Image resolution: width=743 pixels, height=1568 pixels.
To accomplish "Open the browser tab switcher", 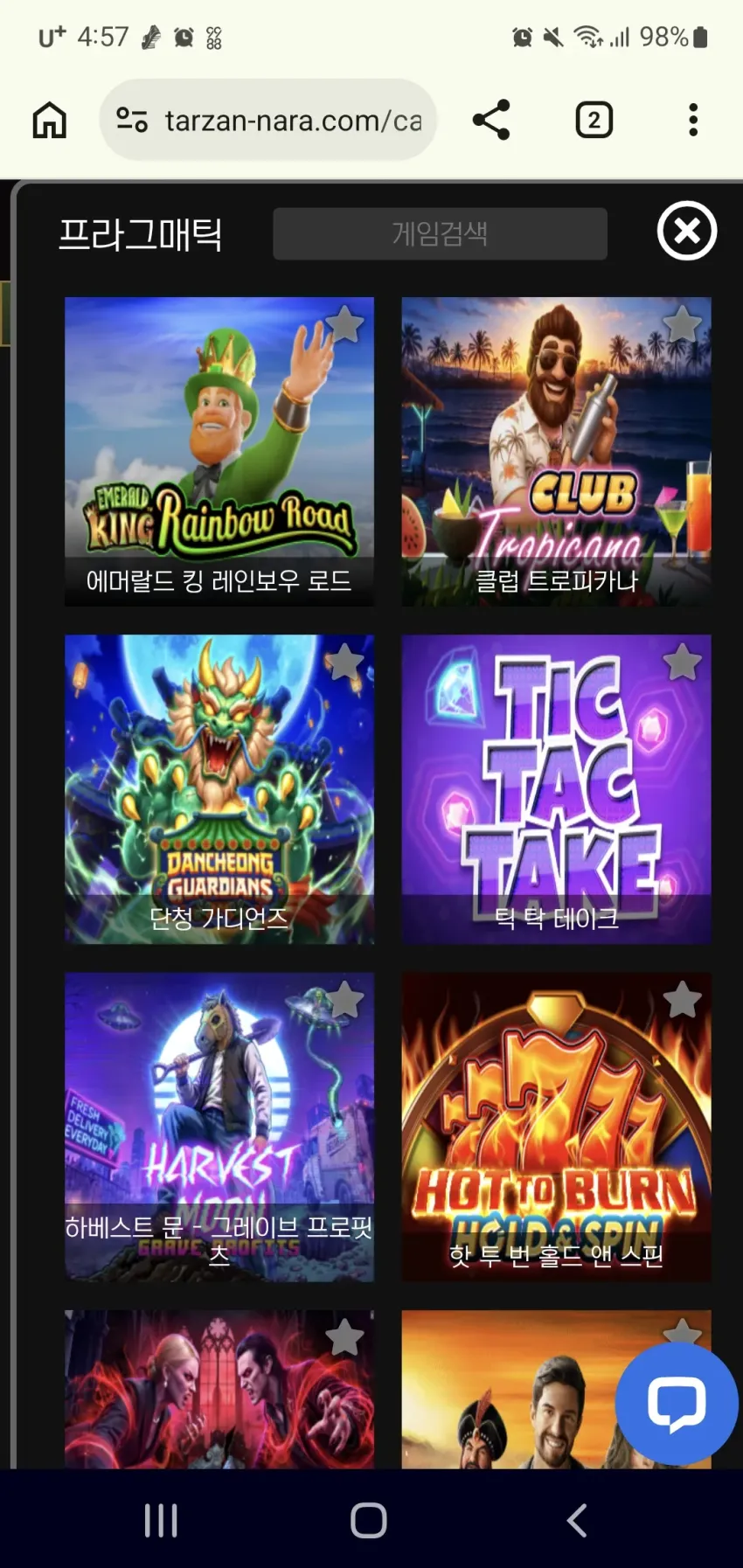I will pos(594,120).
